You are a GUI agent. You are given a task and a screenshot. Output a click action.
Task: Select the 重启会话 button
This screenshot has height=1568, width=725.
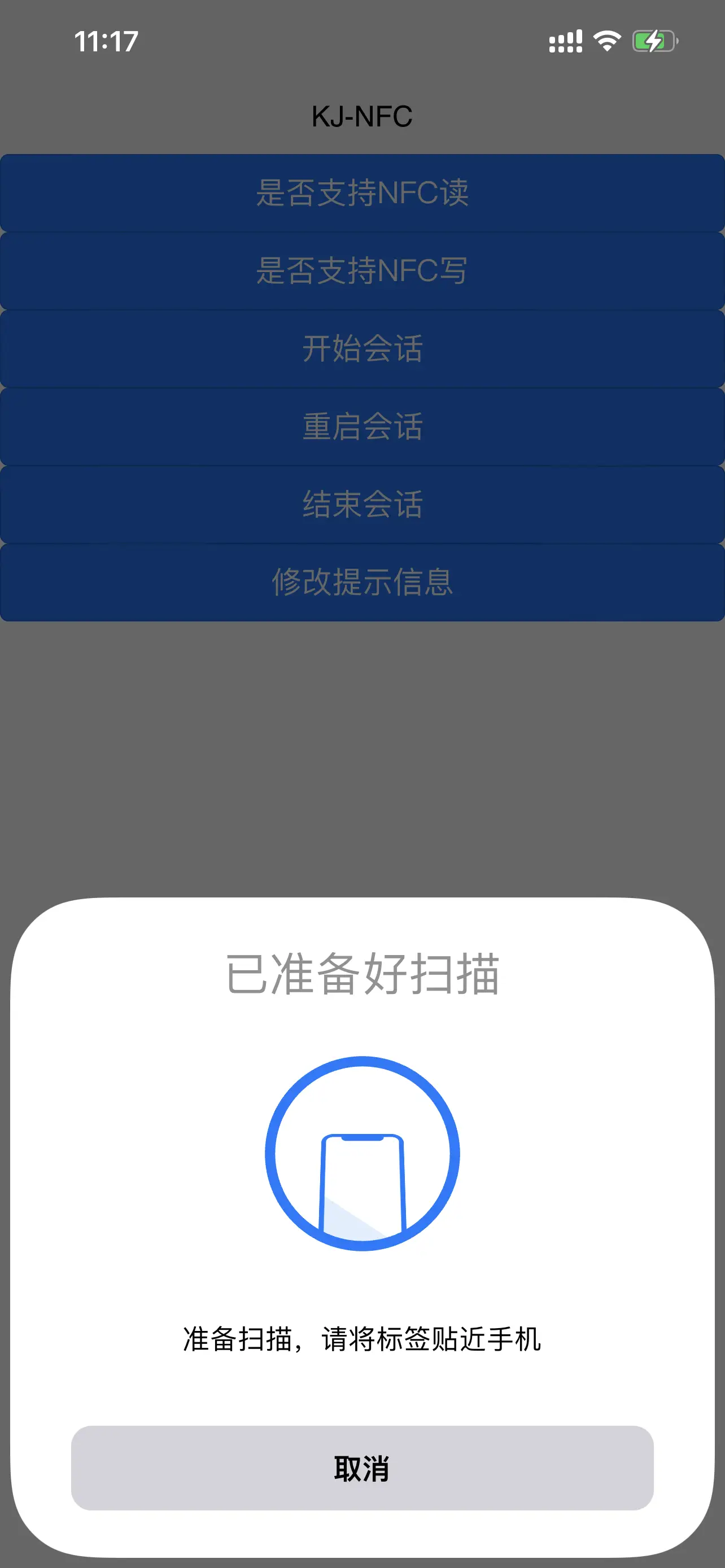pyautogui.click(x=362, y=427)
